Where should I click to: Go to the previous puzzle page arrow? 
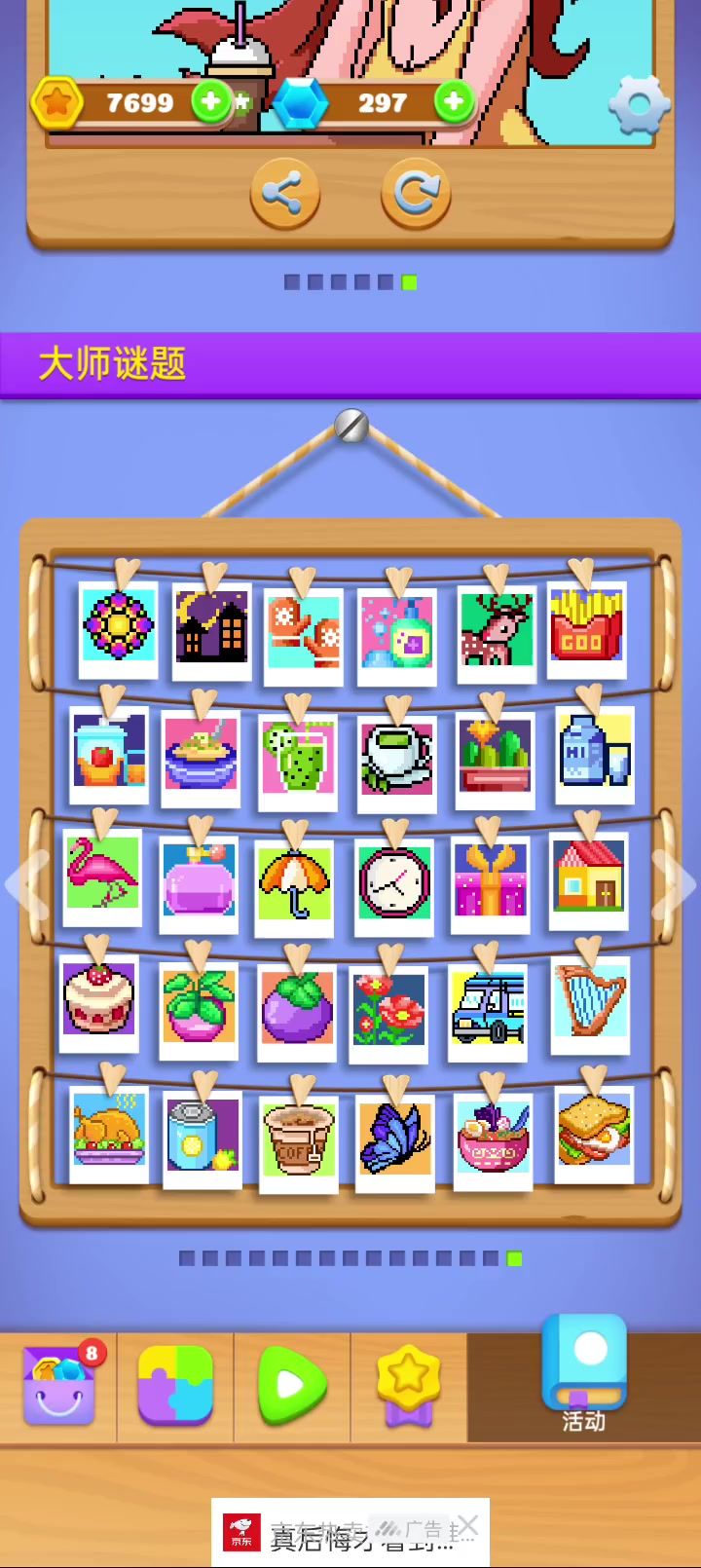click(x=24, y=884)
